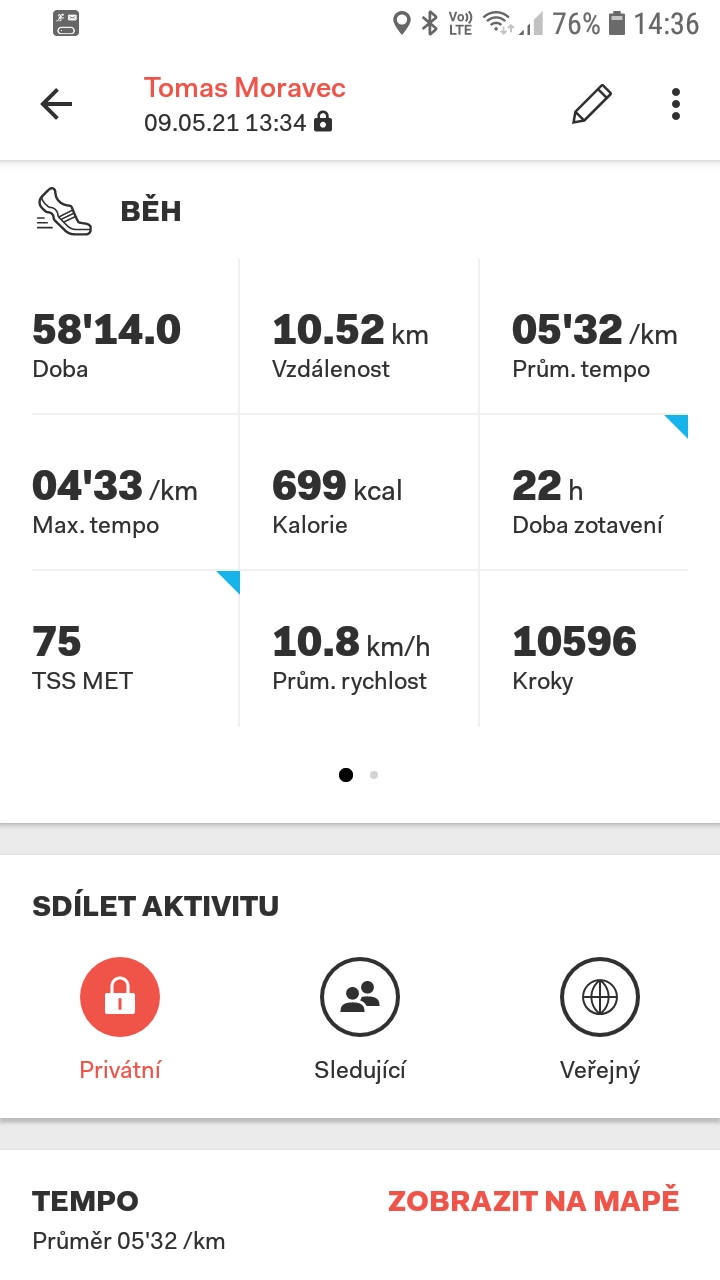The height and width of the screenshot is (1280, 720).
Task: Go back with the arrow icon
Action: tap(56, 104)
